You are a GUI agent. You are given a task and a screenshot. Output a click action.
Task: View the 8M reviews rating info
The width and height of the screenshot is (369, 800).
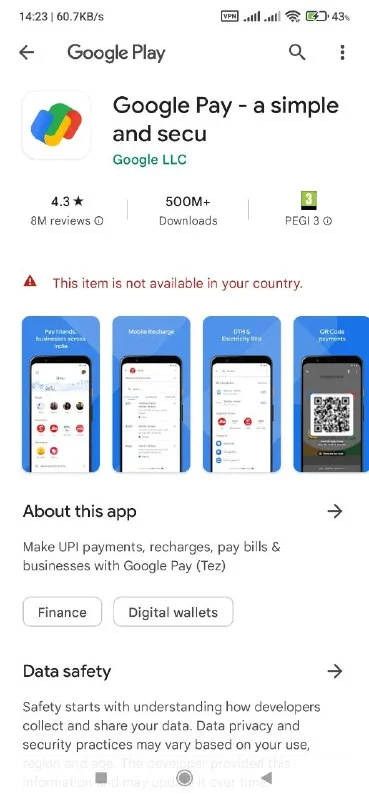(x=67, y=221)
